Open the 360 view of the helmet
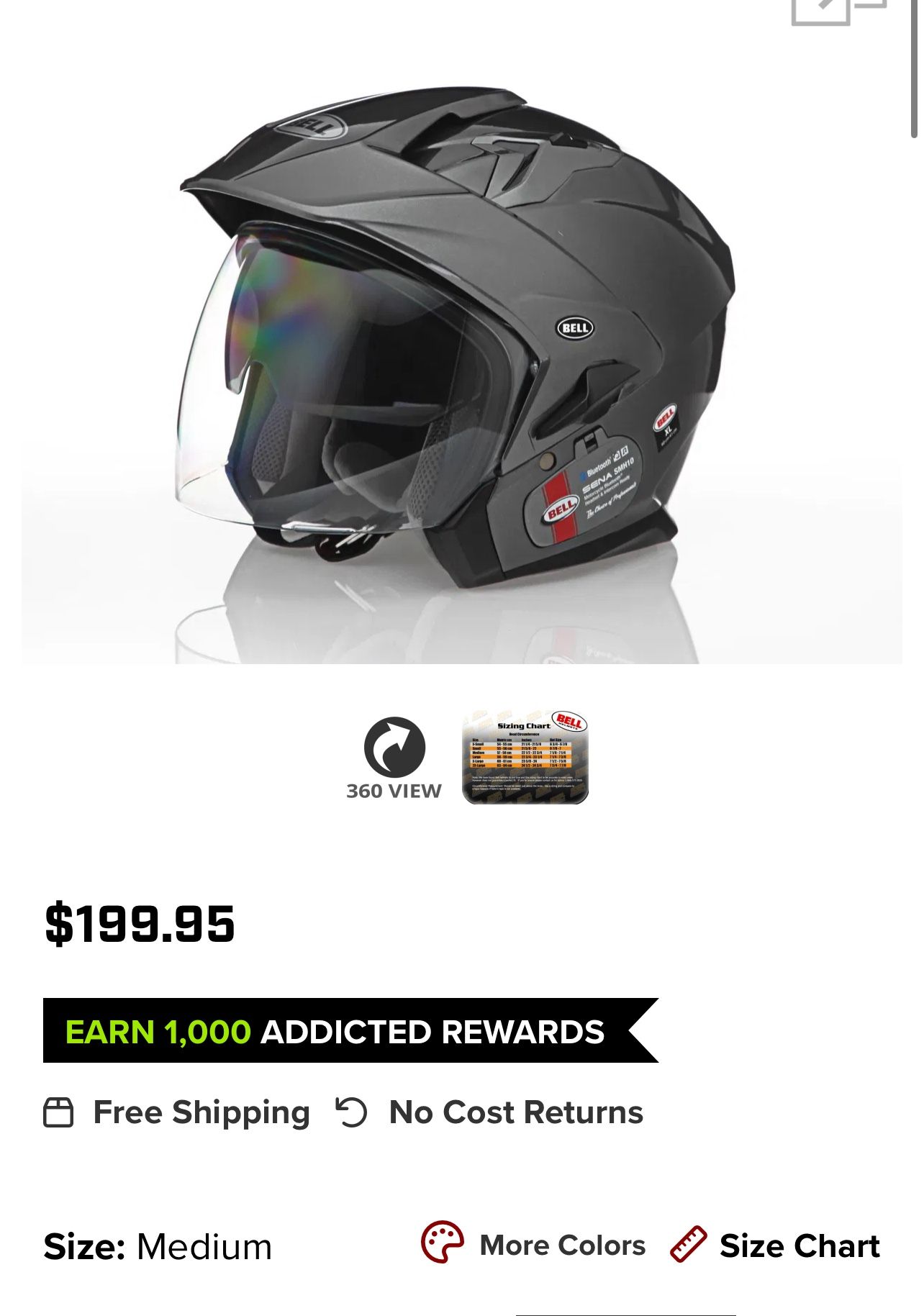The height and width of the screenshot is (1316, 924). (394, 758)
